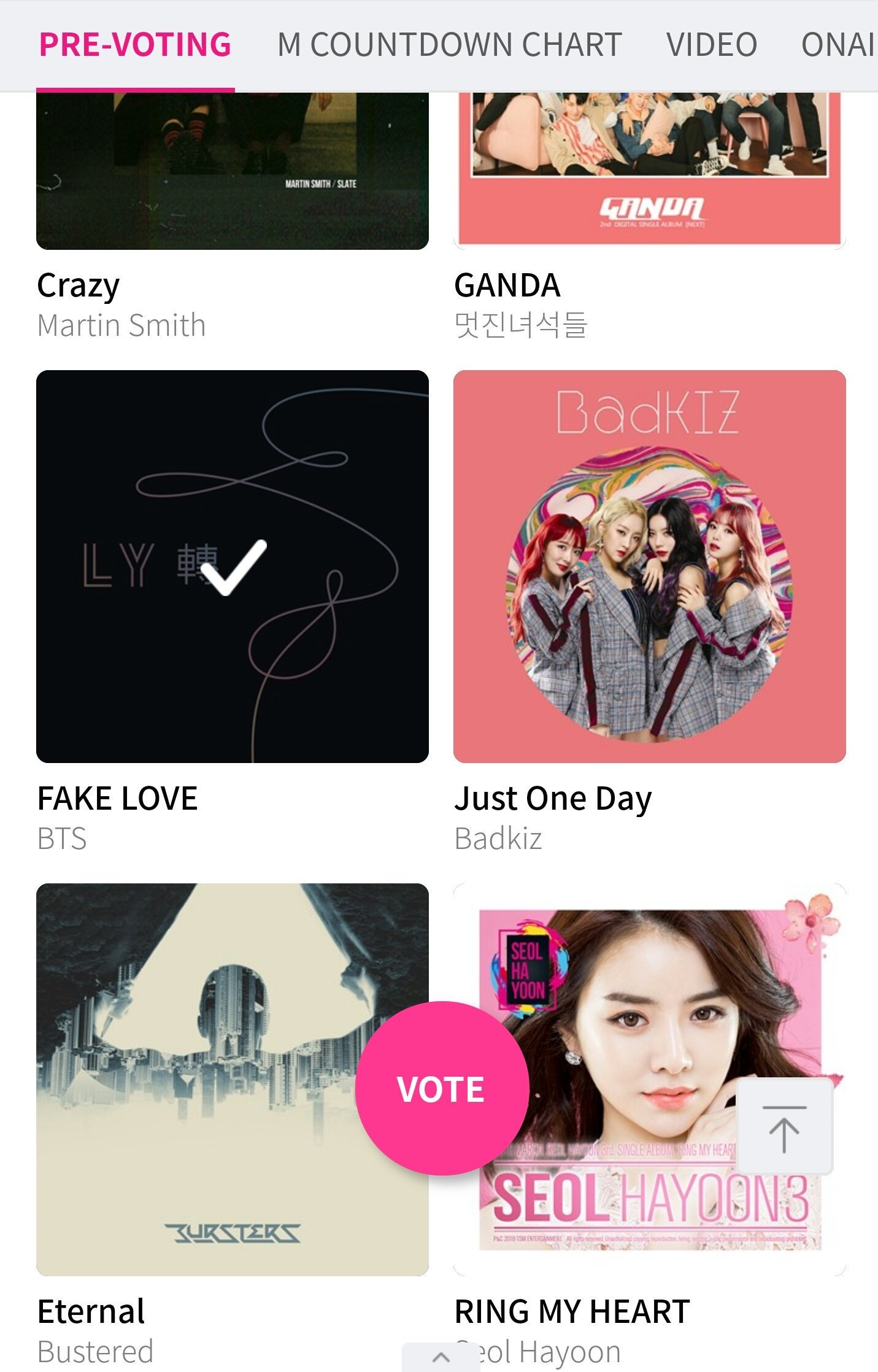Expand the bottom chevron panel
Viewport: 878px width, 1372px height.
(441, 1357)
